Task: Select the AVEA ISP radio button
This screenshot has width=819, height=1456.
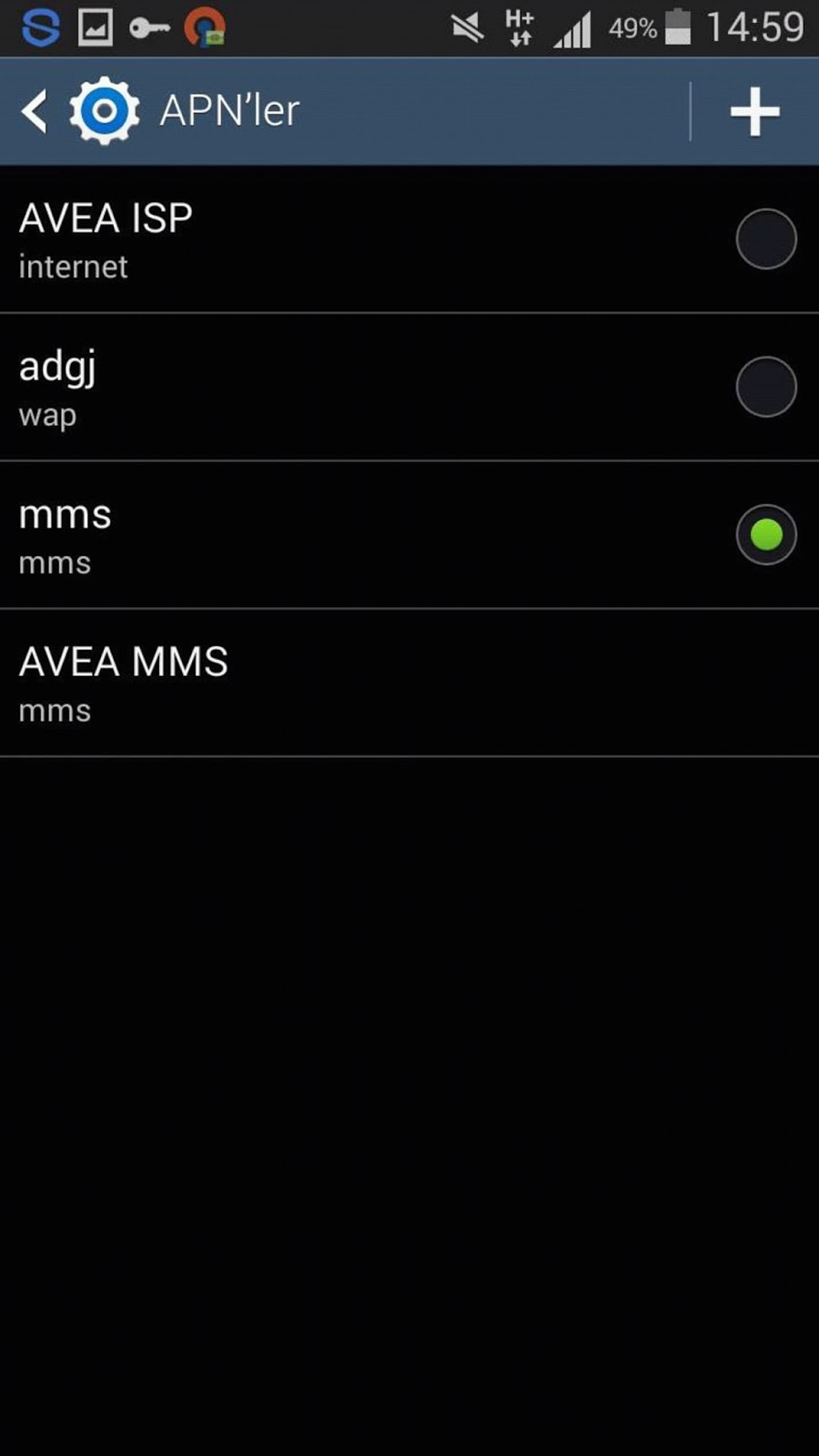Action: (x=766, y=239)
